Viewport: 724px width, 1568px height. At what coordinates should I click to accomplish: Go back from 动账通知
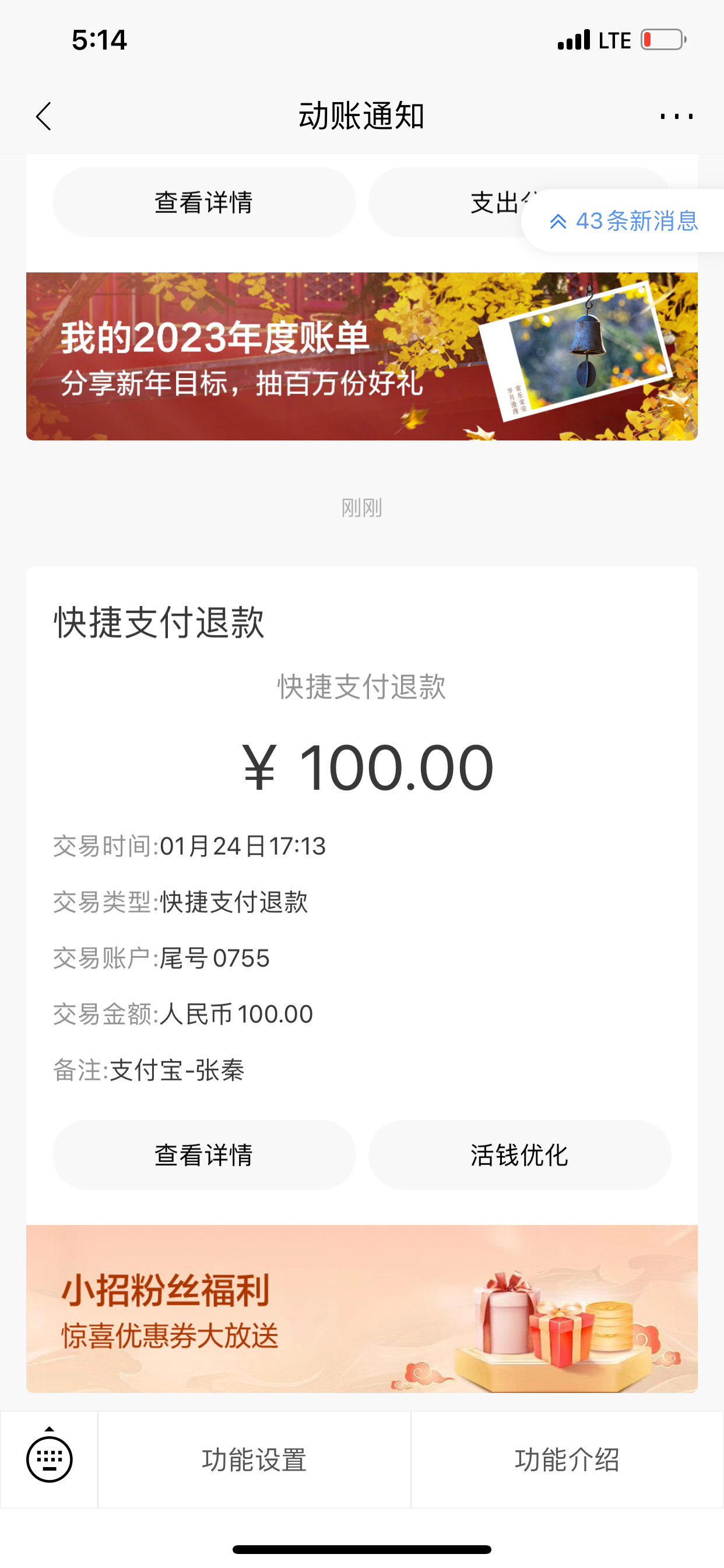click(44, 116)
